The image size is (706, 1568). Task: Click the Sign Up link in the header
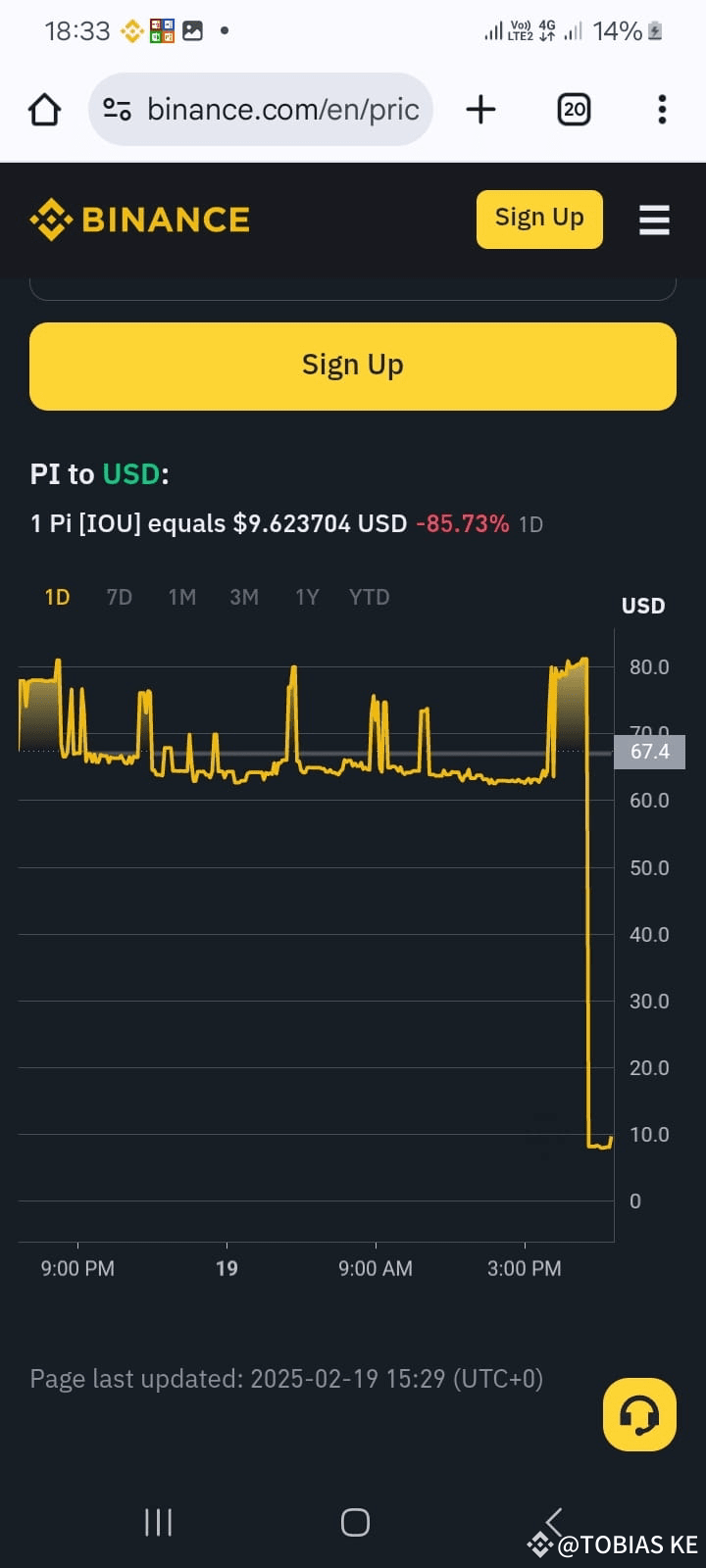pyautogui.click(x=538, y=218)
